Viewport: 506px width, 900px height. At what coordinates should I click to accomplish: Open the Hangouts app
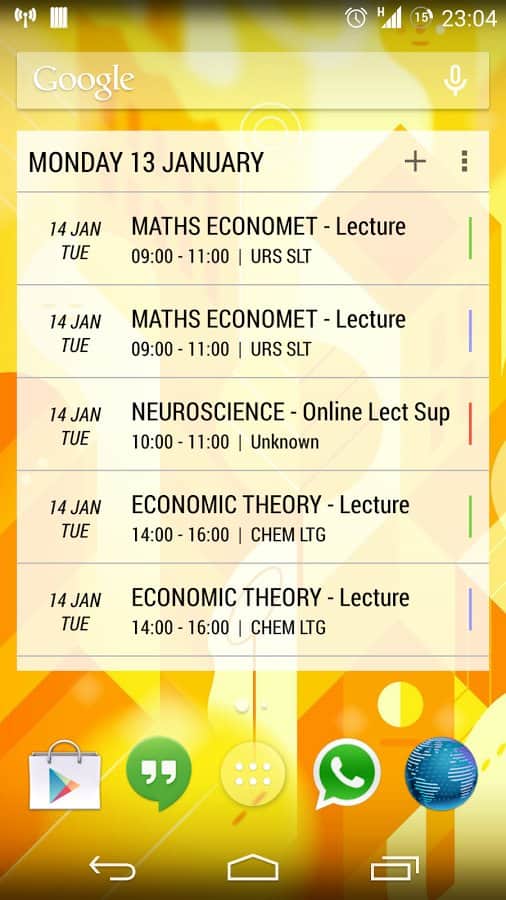click(158, 774)
